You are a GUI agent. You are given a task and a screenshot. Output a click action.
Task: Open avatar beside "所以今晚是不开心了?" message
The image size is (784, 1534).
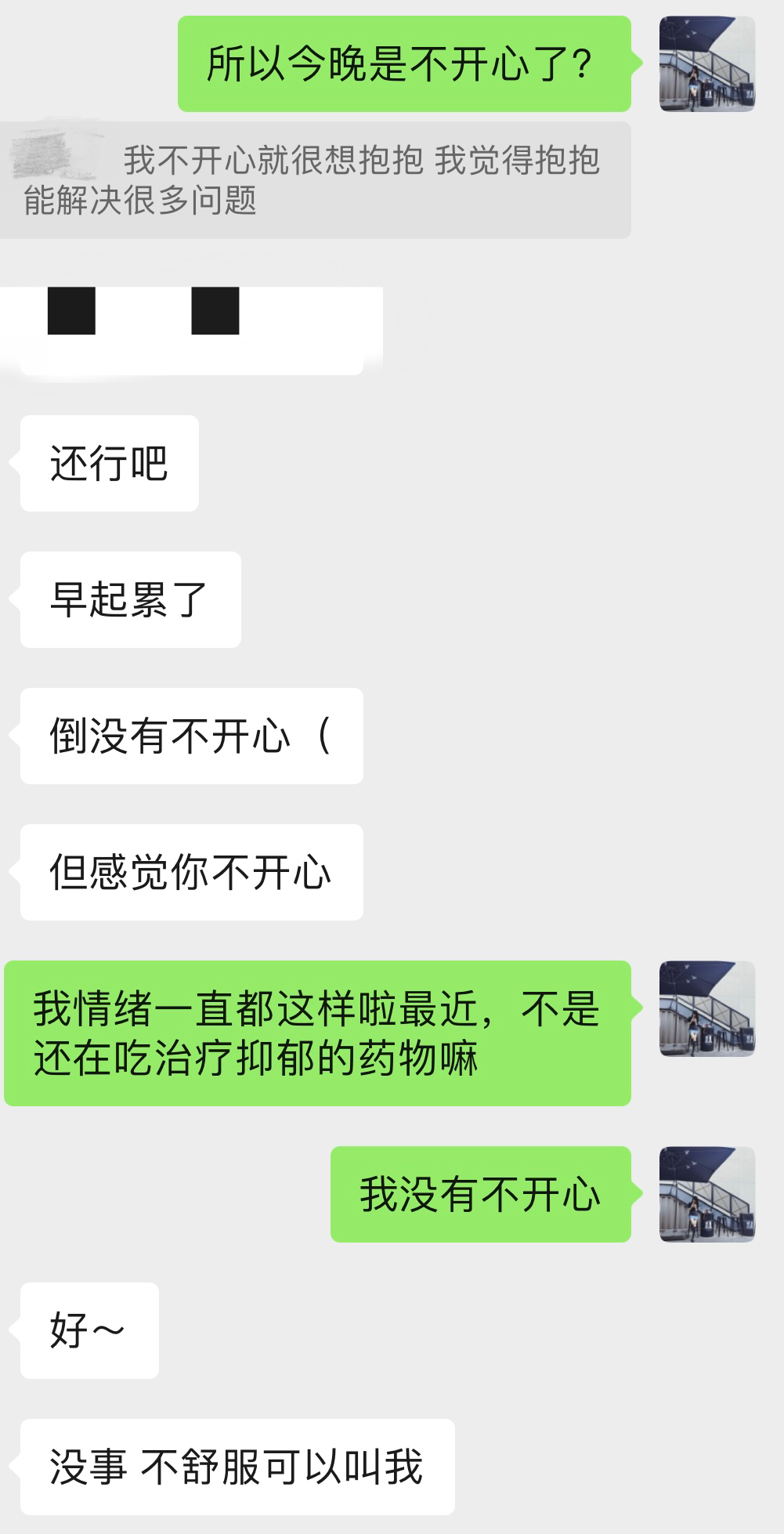pyautogui.click(x=707, y=63)
